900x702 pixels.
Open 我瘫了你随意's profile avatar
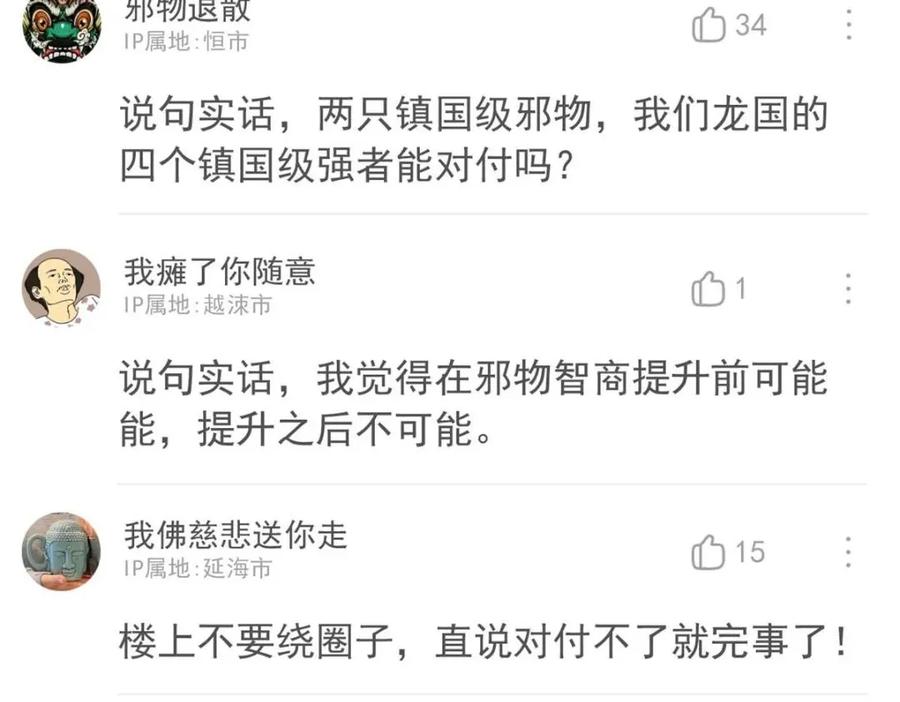click(x=61, y=287)
